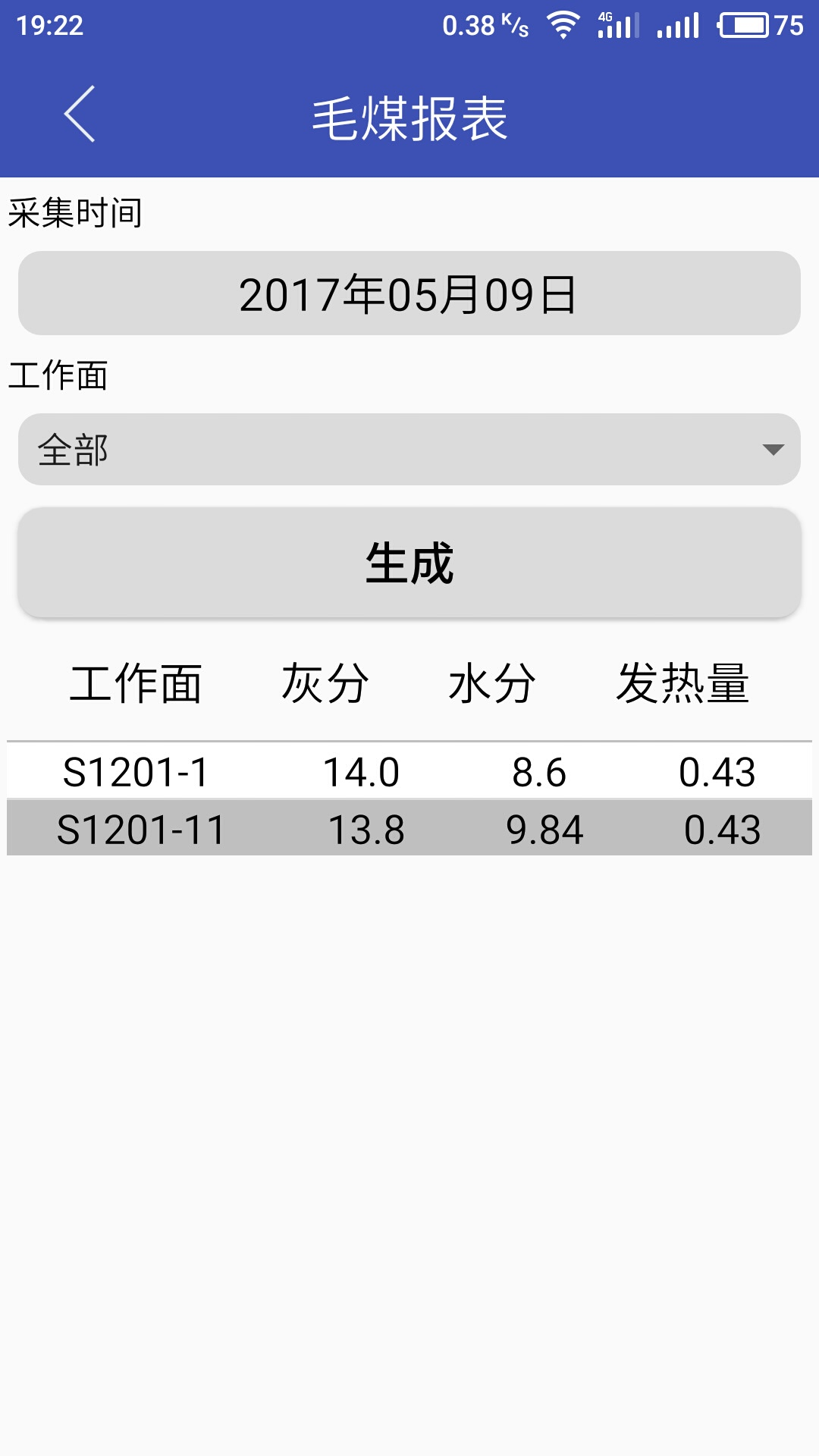
Task: Expand the 工作面 dropdown showing 全部
Action: [x=409, y=450]
